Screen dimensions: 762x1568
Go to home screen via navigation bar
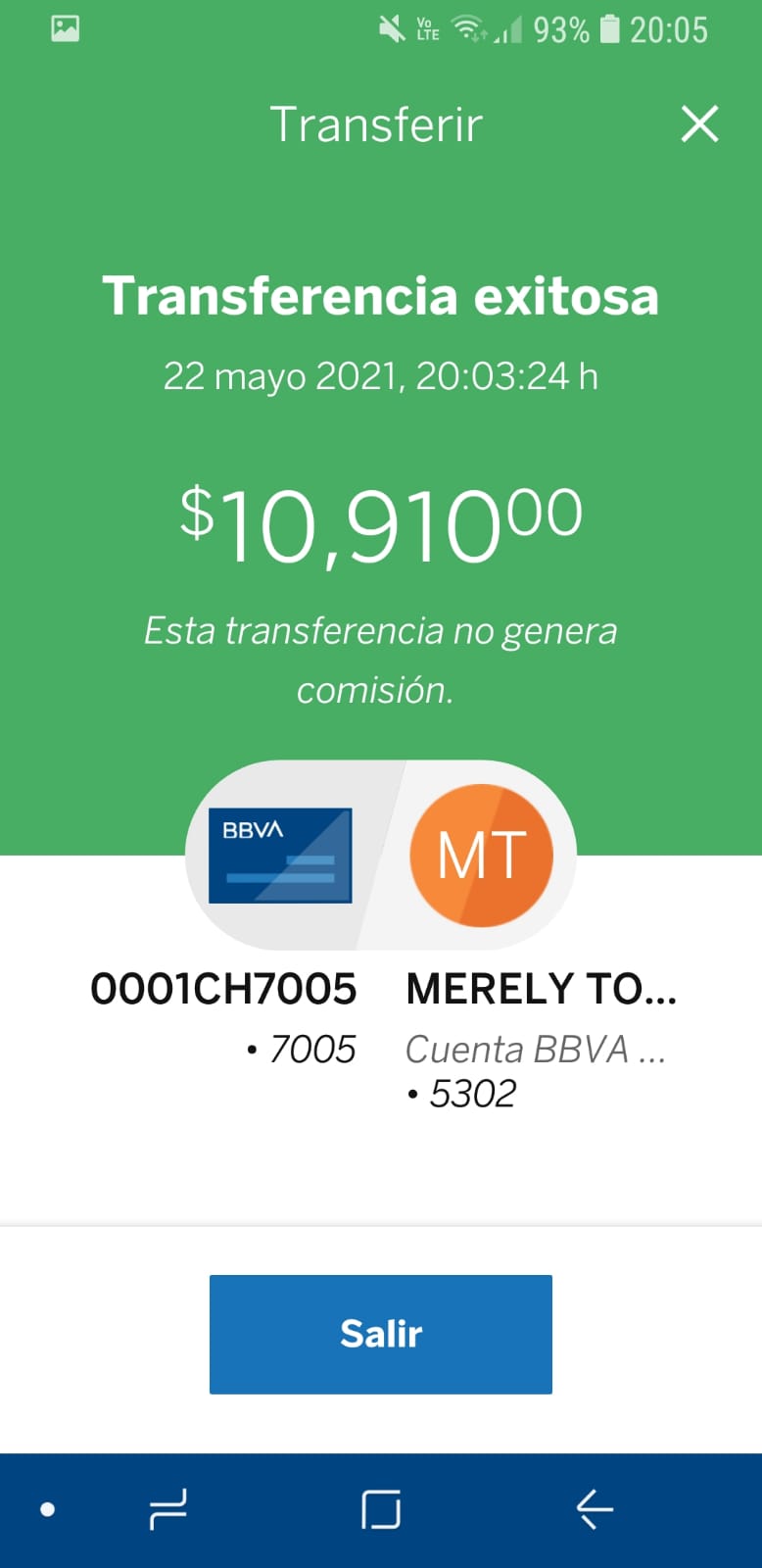point(381,1509)
